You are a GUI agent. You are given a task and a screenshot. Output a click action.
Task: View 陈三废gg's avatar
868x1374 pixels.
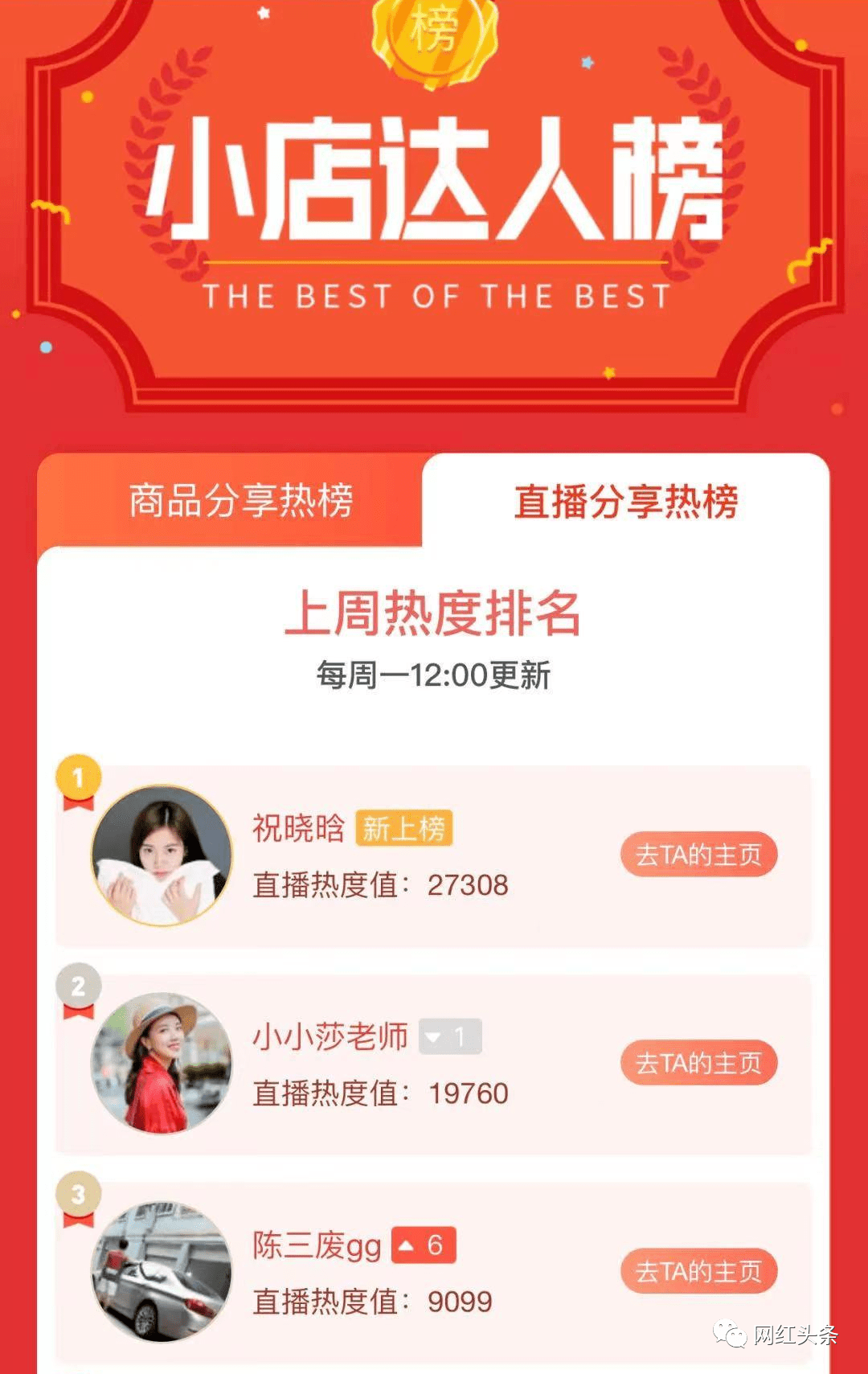pos(162,1271)
